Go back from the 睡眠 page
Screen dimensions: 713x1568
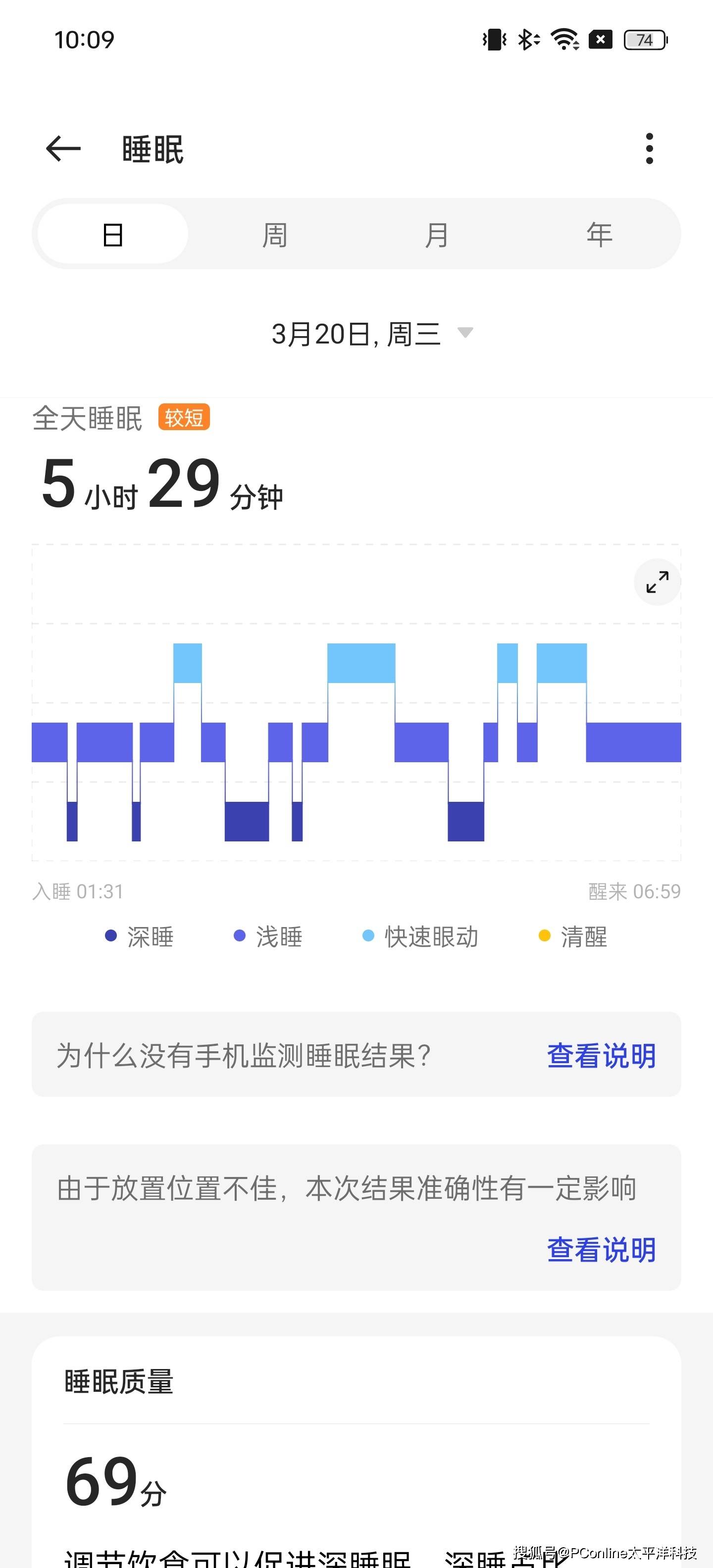pos(63,148)
